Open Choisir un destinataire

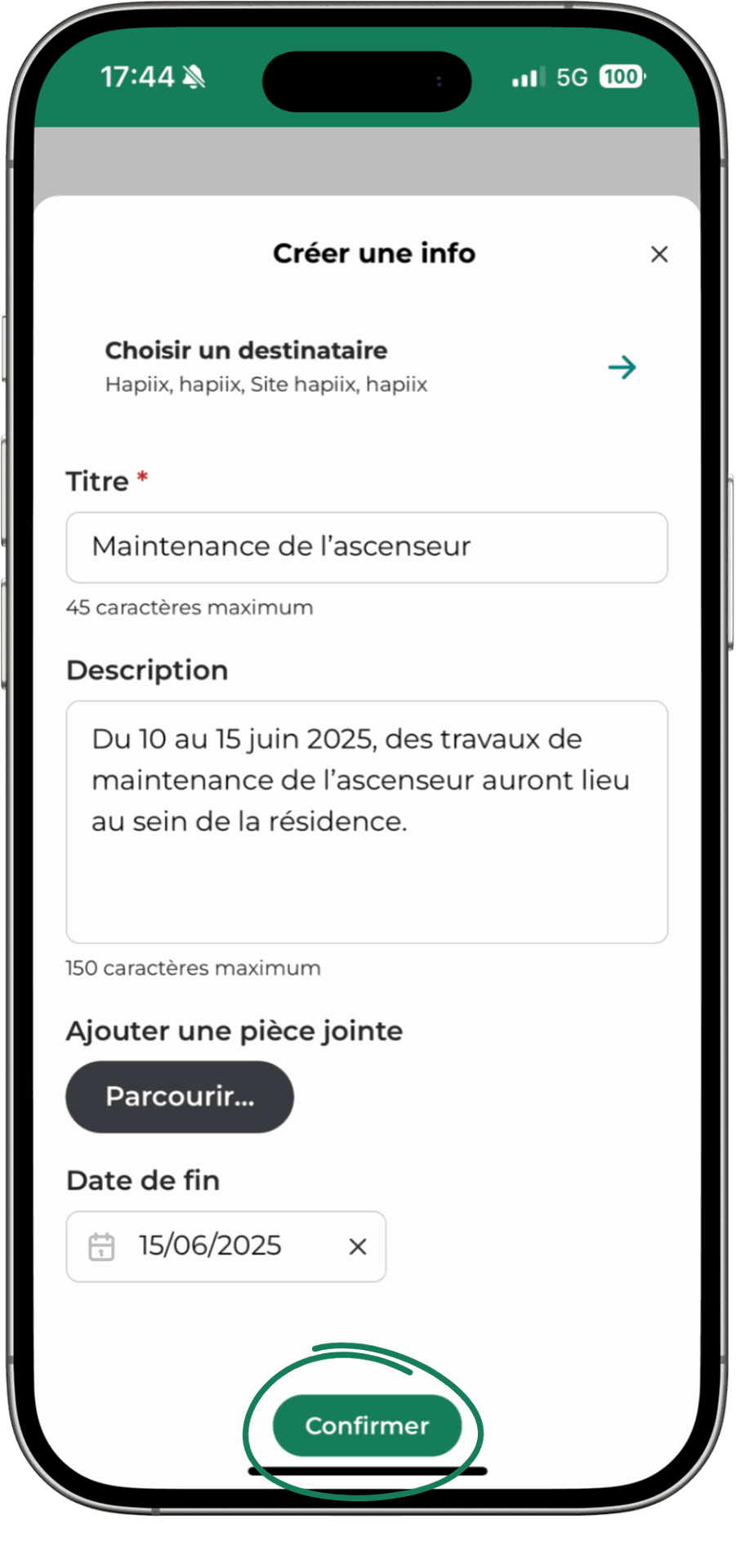368,367
